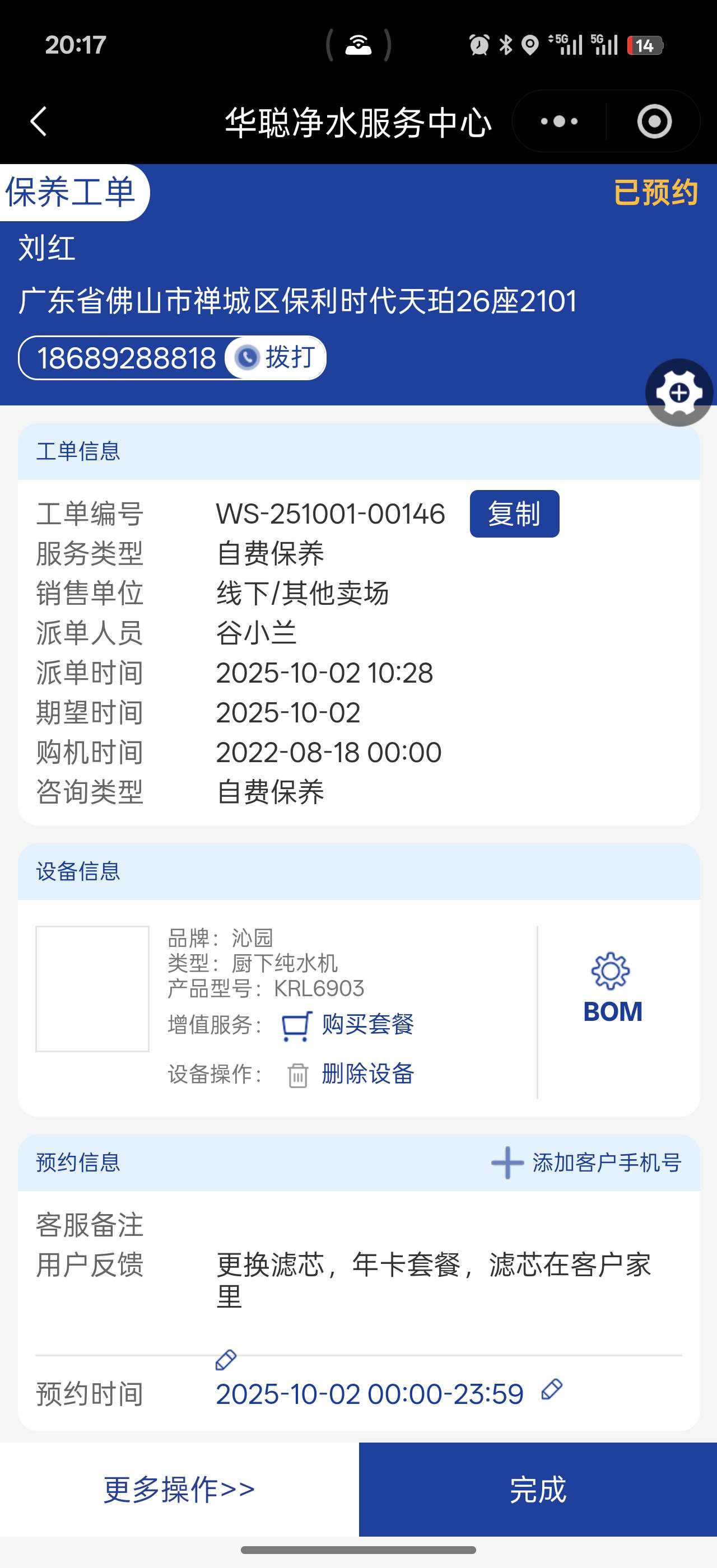Screen dimensions: 717x1568
Task: Open the device image thumbnail
Action: 92,988
